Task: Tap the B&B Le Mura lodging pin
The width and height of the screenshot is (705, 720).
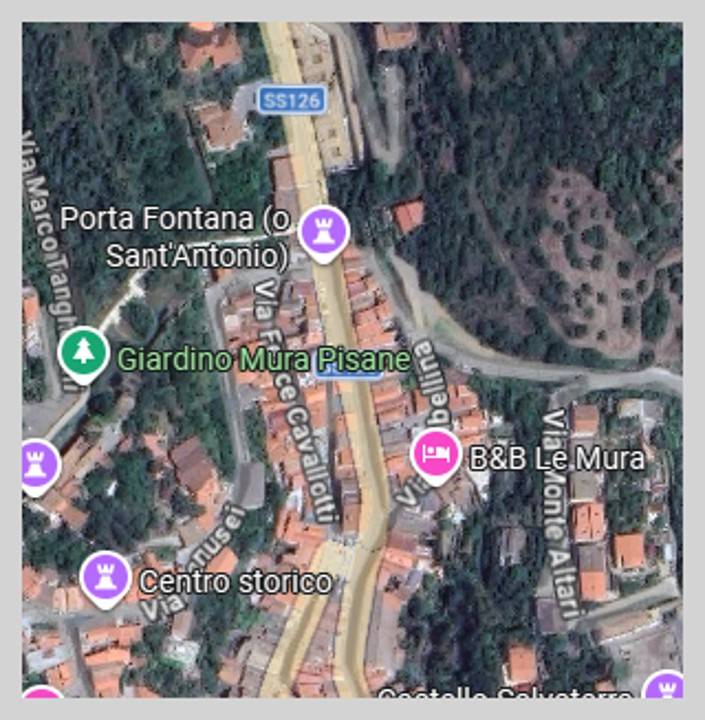Action: click(x=435, y=454)
